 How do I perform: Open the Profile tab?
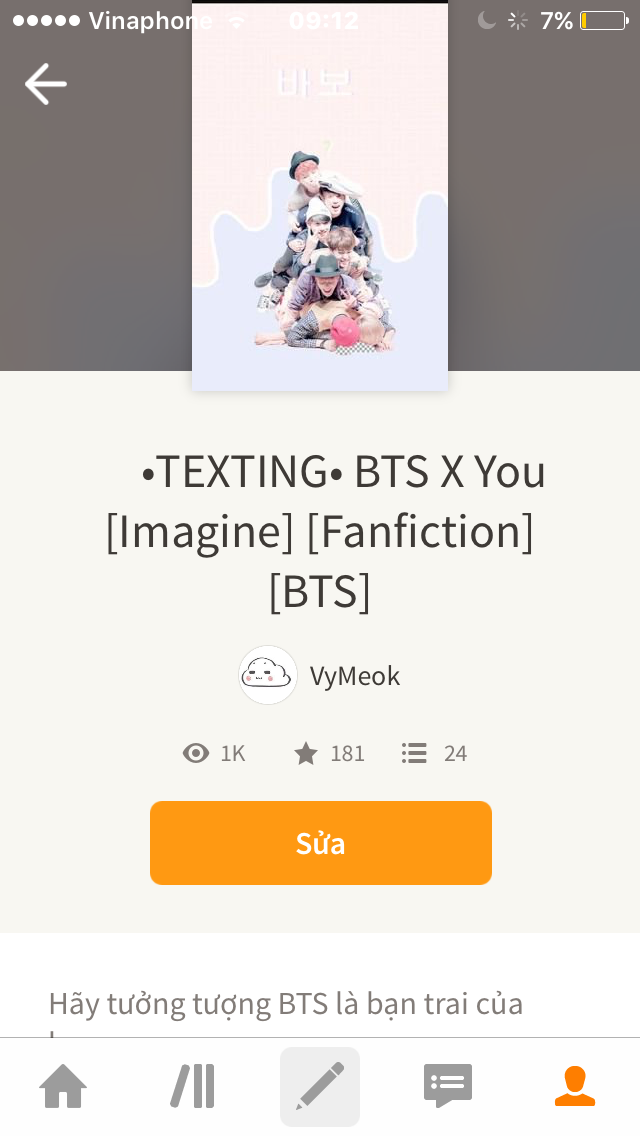[x=575, y=1087]
